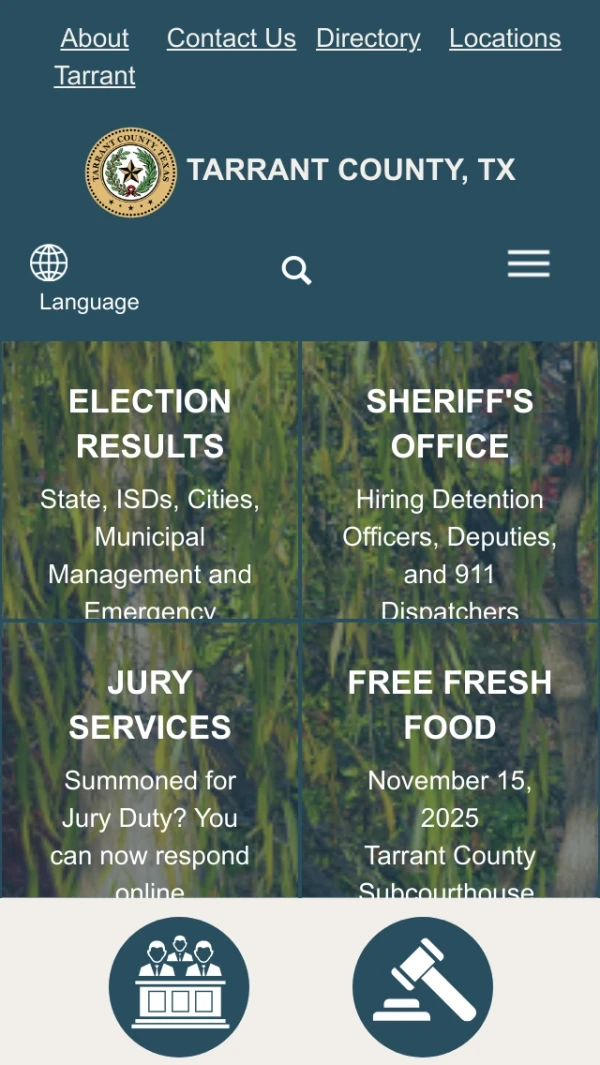Open the Election Results tile
Image resolution: width=600 pixels, height=1065 pixels.
click(150, 480)
